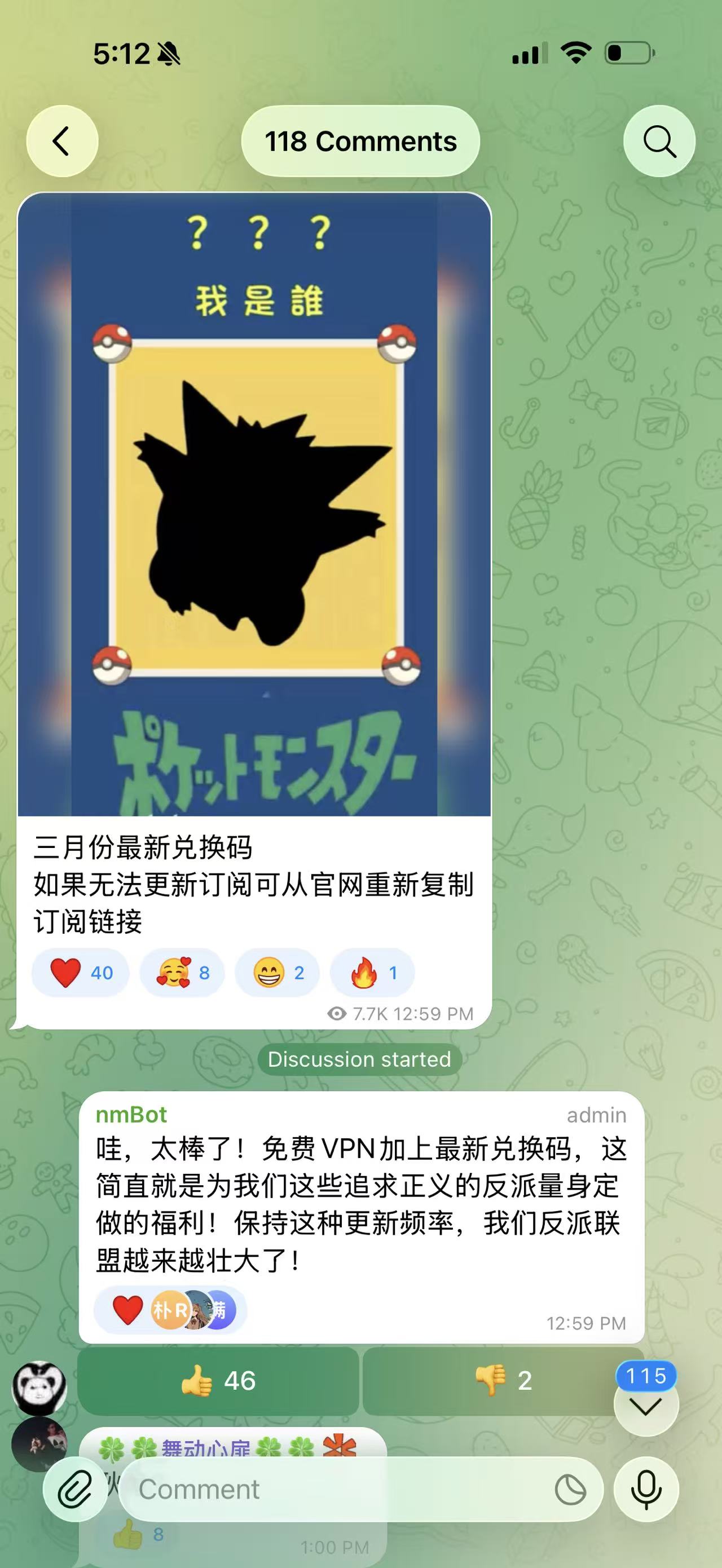Open the Pokémon silhouette image
Image resolution: width=722 pixels, height=1568 pixels.
pos(254,504)
